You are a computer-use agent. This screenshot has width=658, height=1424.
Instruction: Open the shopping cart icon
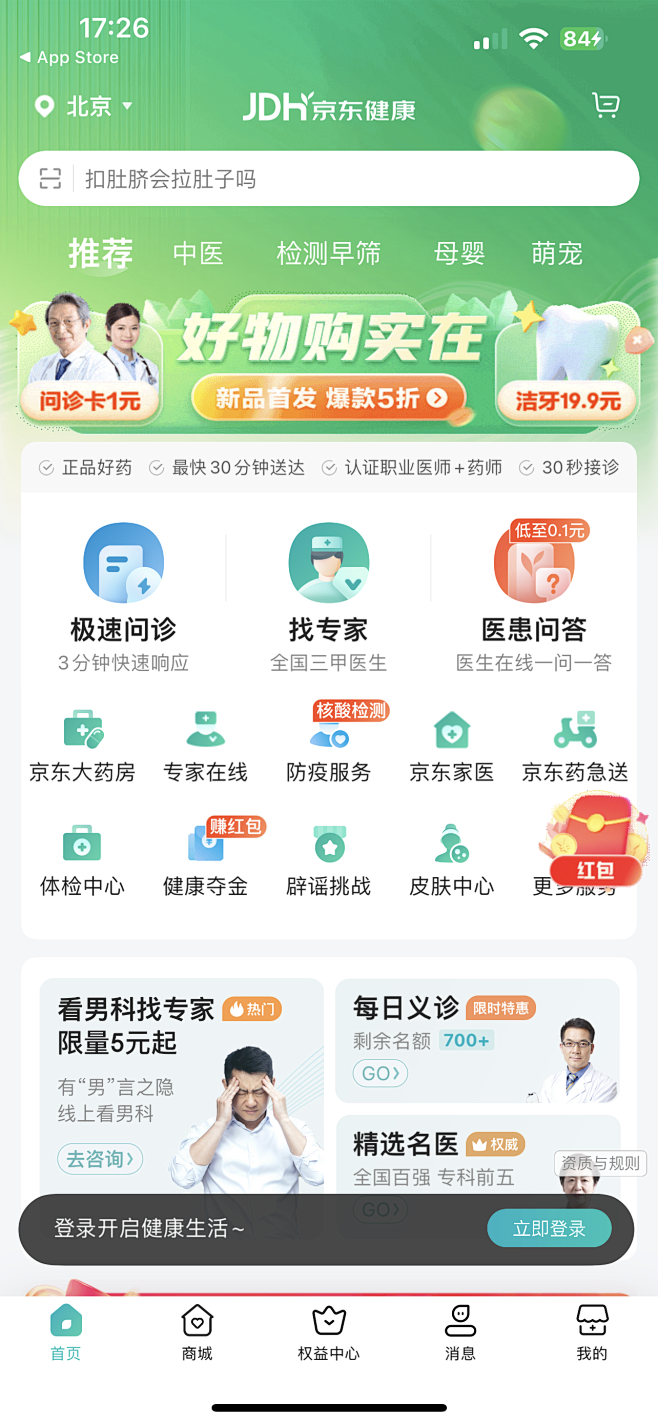point(605,106)
